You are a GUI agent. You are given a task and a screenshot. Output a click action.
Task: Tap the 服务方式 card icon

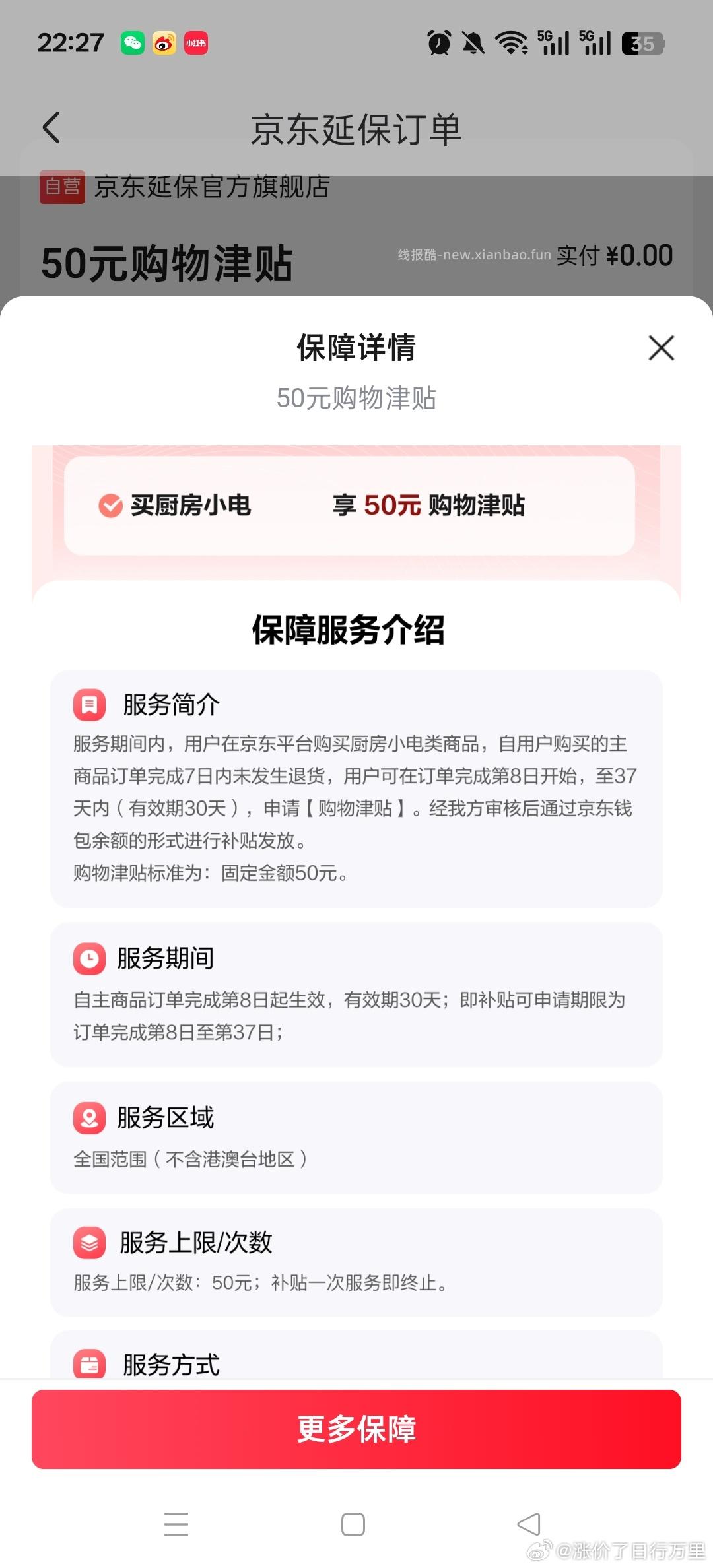[x=90, y=1363]
